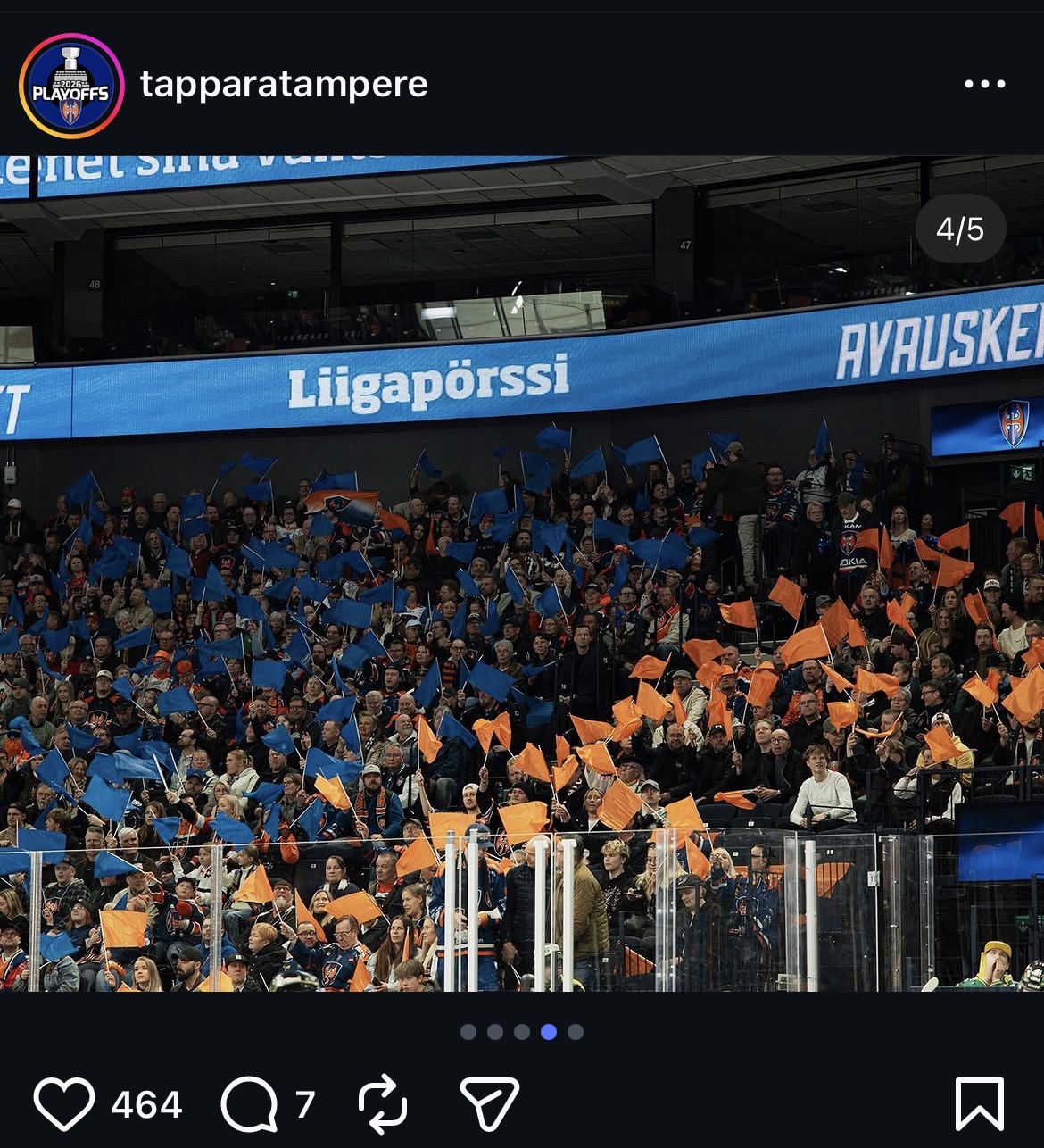Save the post with the bookmark icon

[x=979, y=1104]
